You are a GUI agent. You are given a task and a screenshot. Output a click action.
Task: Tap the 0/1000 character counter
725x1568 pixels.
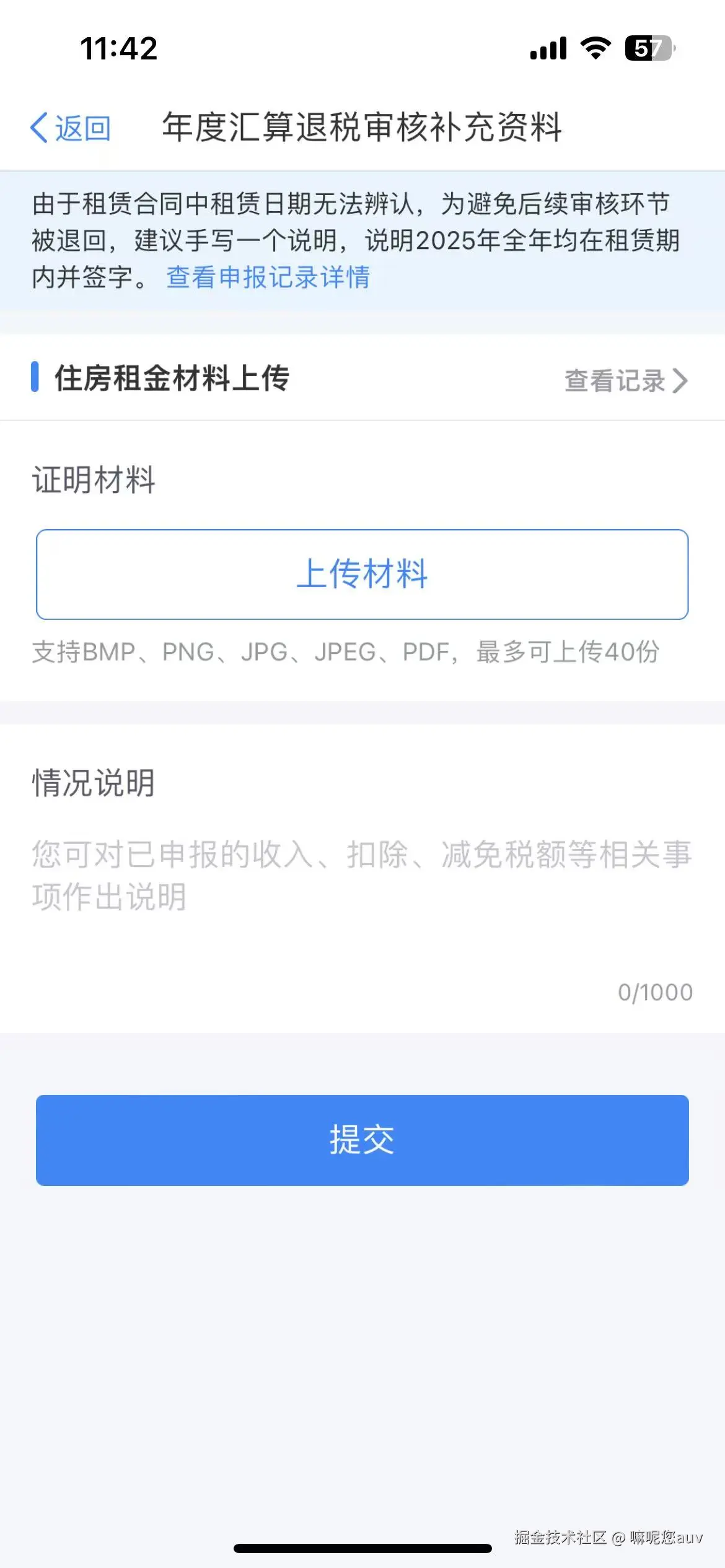tap(657, 991)
